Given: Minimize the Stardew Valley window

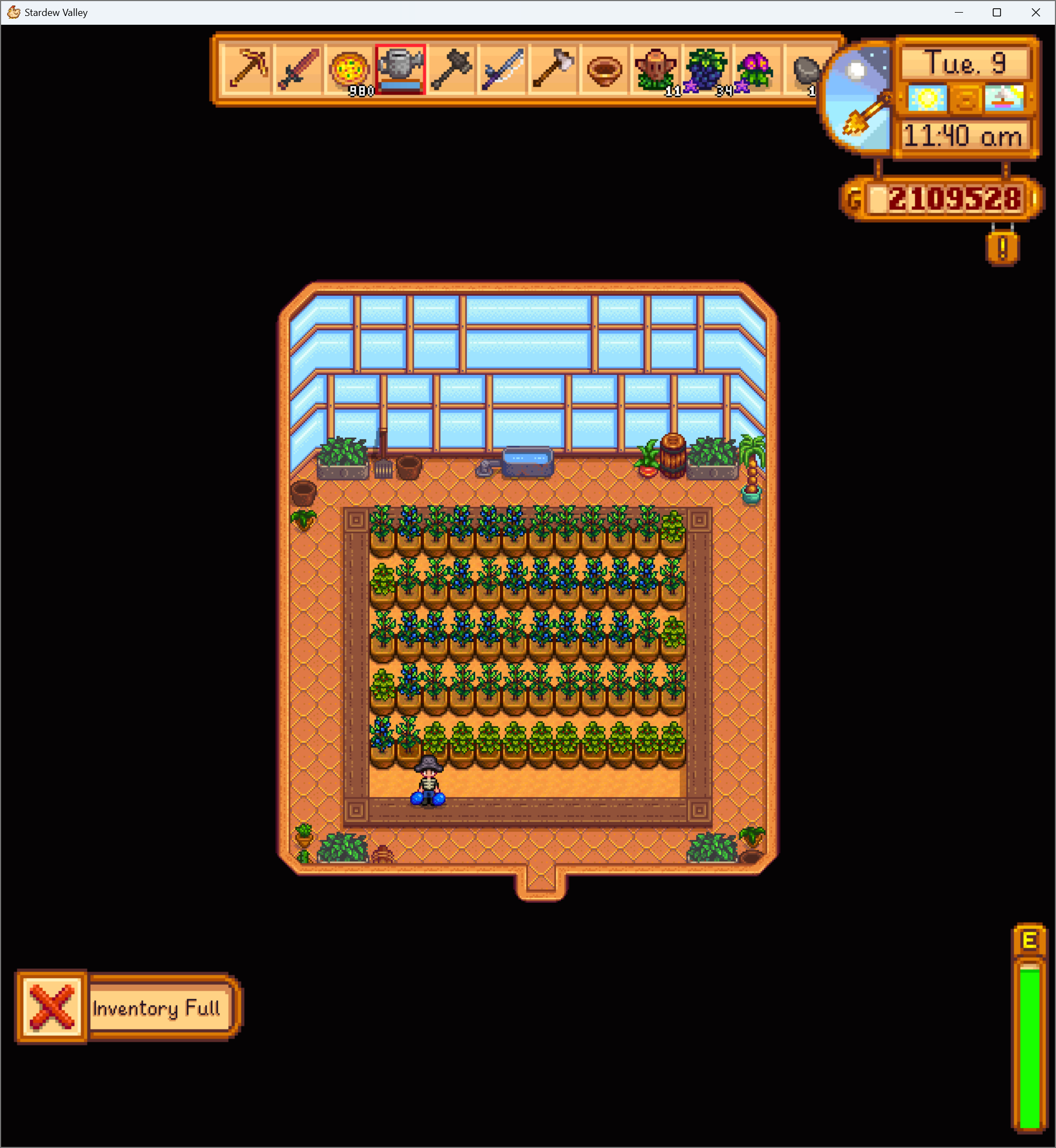Looking at the screenshot, I should [958, 12].
